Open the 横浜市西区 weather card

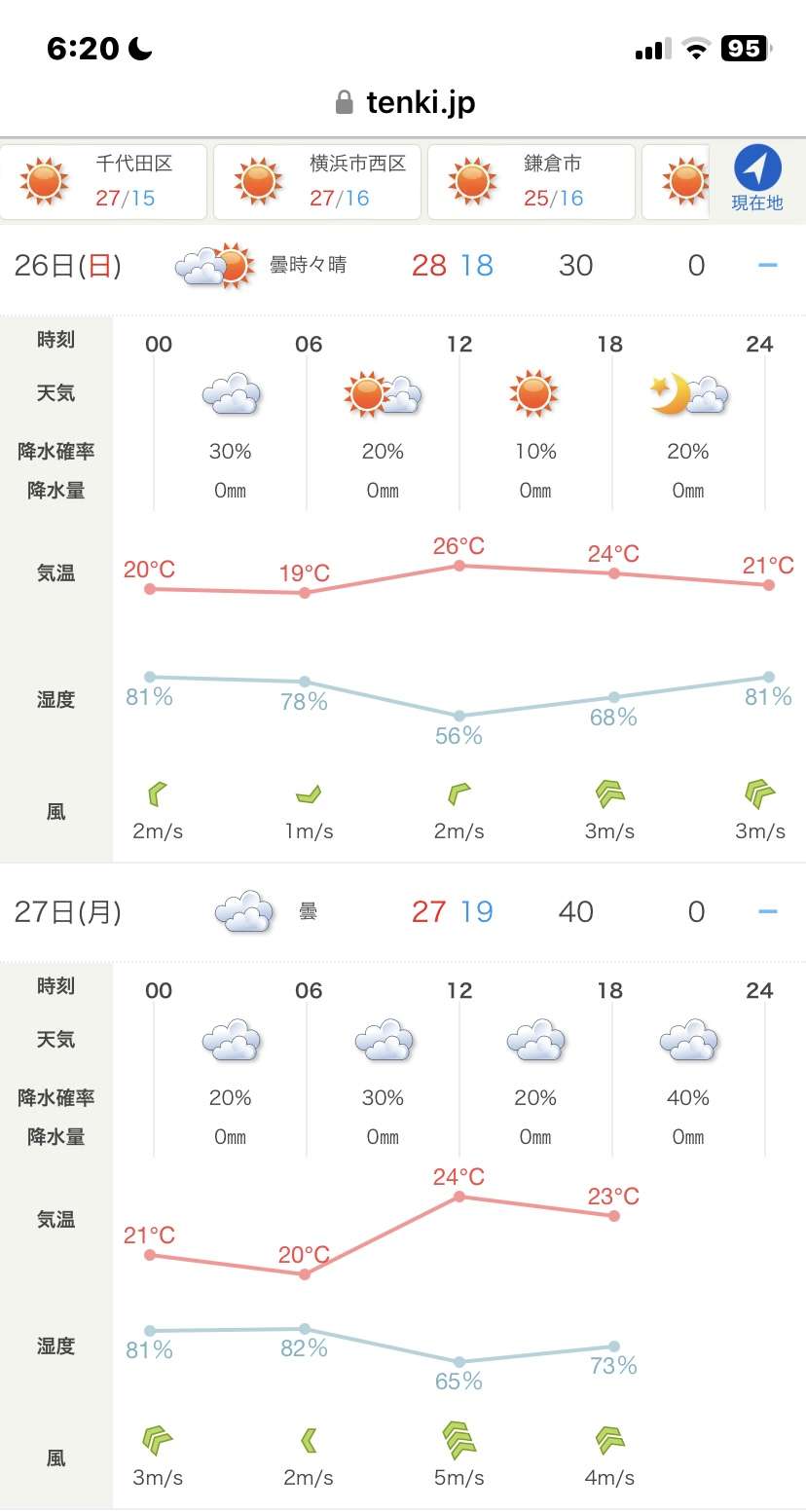click(317, 182)
